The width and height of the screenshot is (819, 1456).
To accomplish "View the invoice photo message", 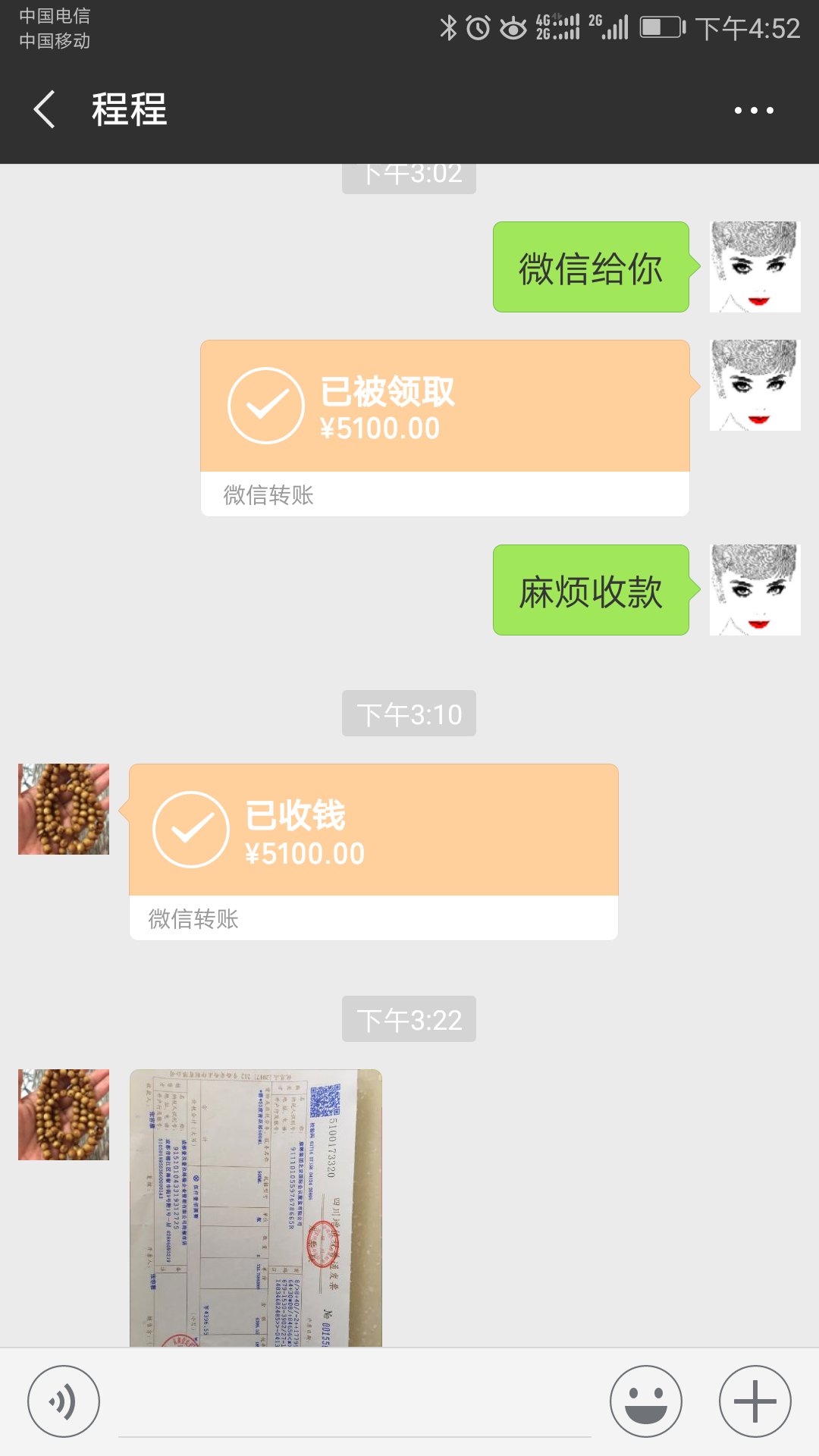I will click(256, 1207).
